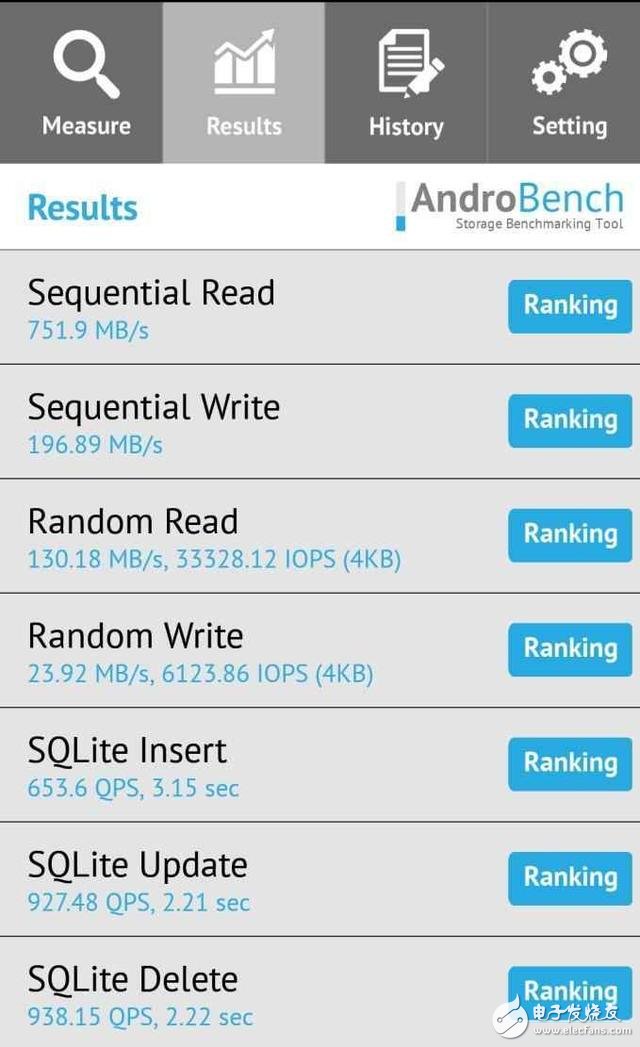
Task: Open Ranking for Random Write
Action: pyautogui.click(x=570, y=649)
